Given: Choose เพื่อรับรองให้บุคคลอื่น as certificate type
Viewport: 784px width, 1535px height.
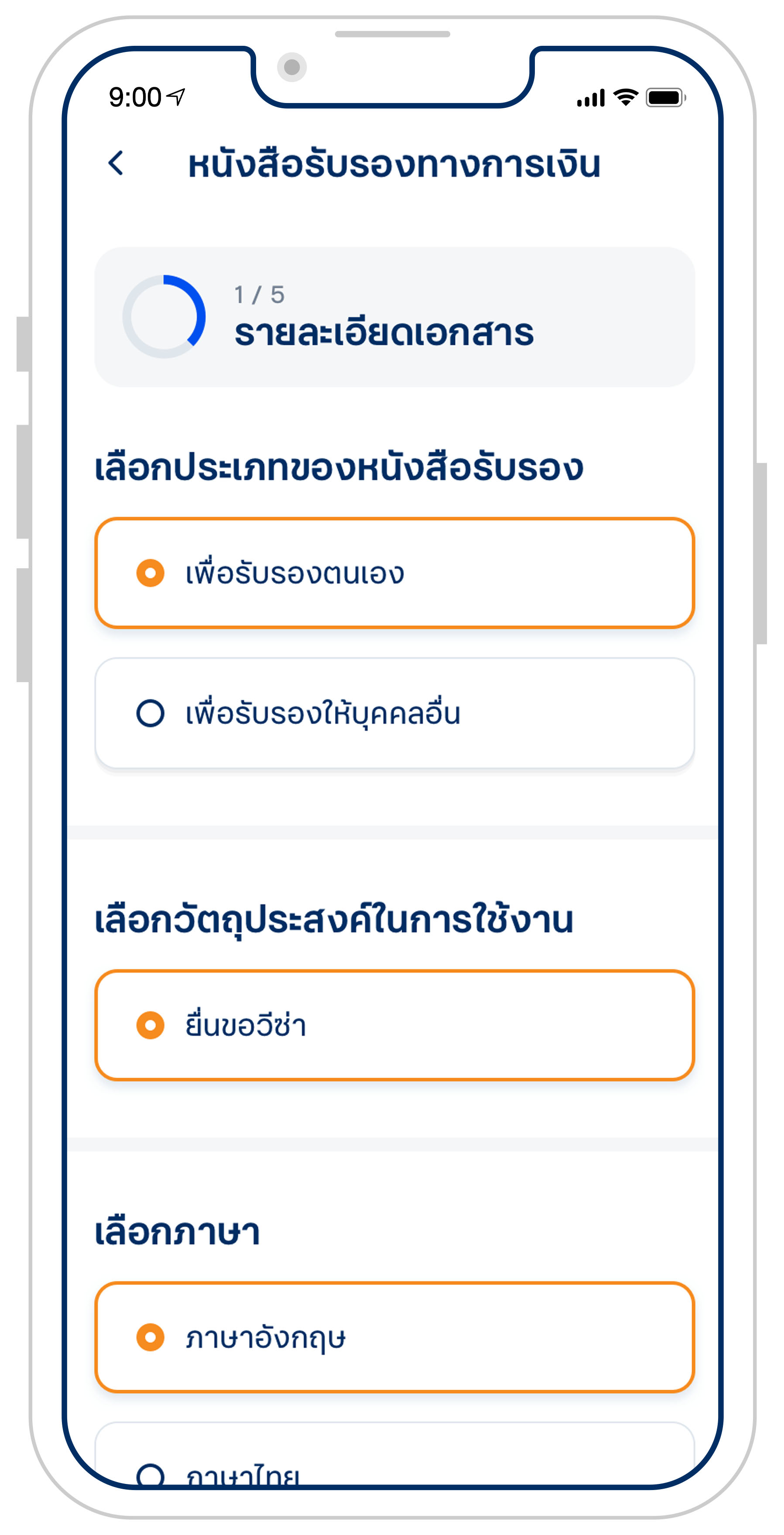Looking at the screenshot, I should pos(394,713).
